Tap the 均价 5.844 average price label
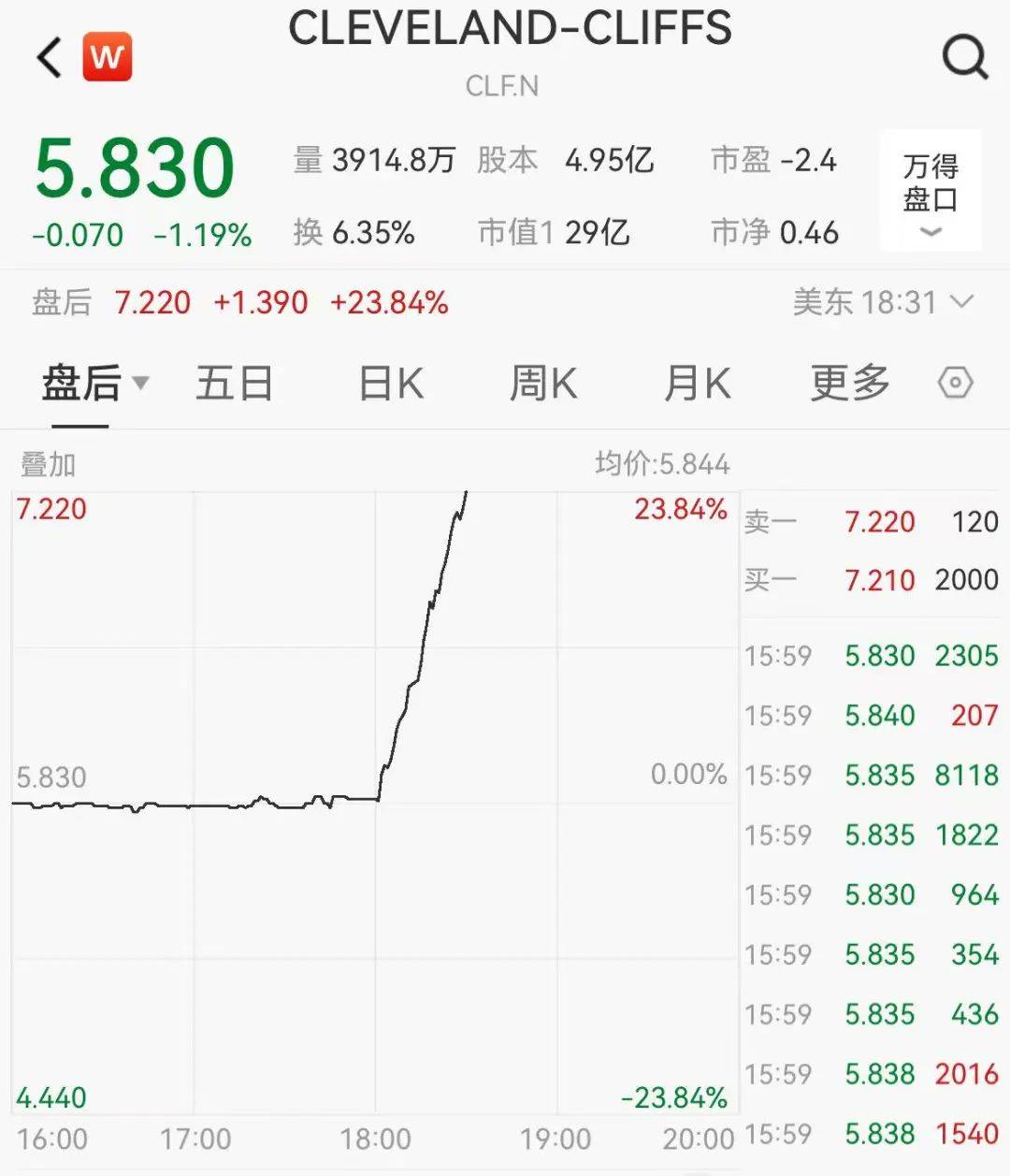 (657, 463)
